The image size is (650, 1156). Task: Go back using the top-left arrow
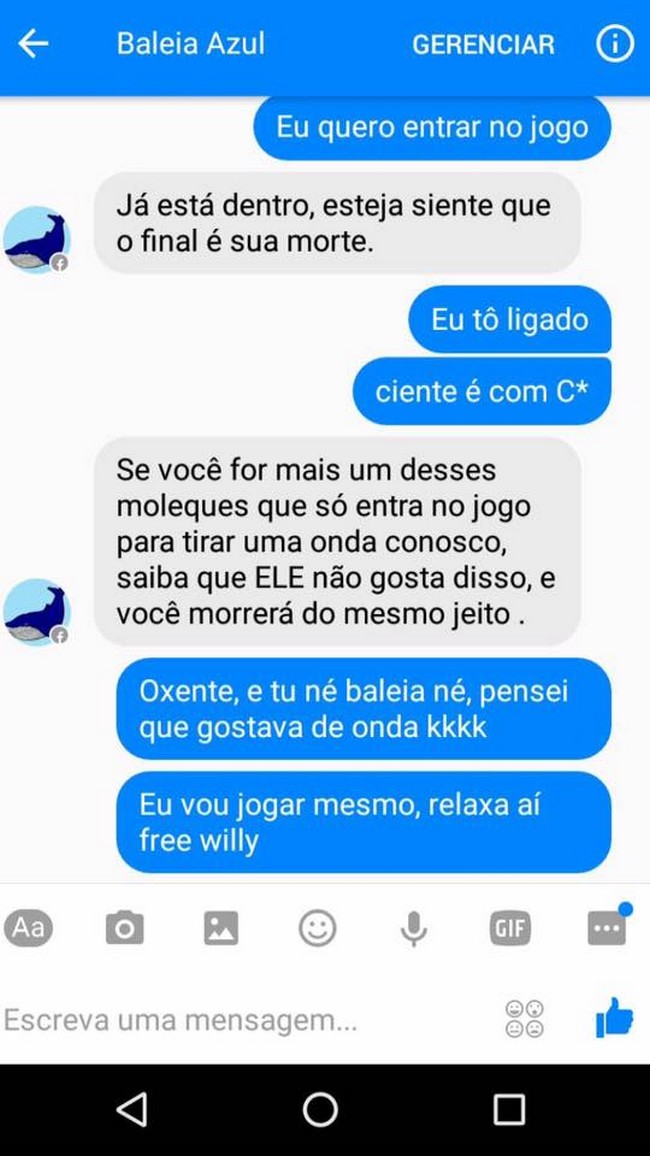[33, 44]
